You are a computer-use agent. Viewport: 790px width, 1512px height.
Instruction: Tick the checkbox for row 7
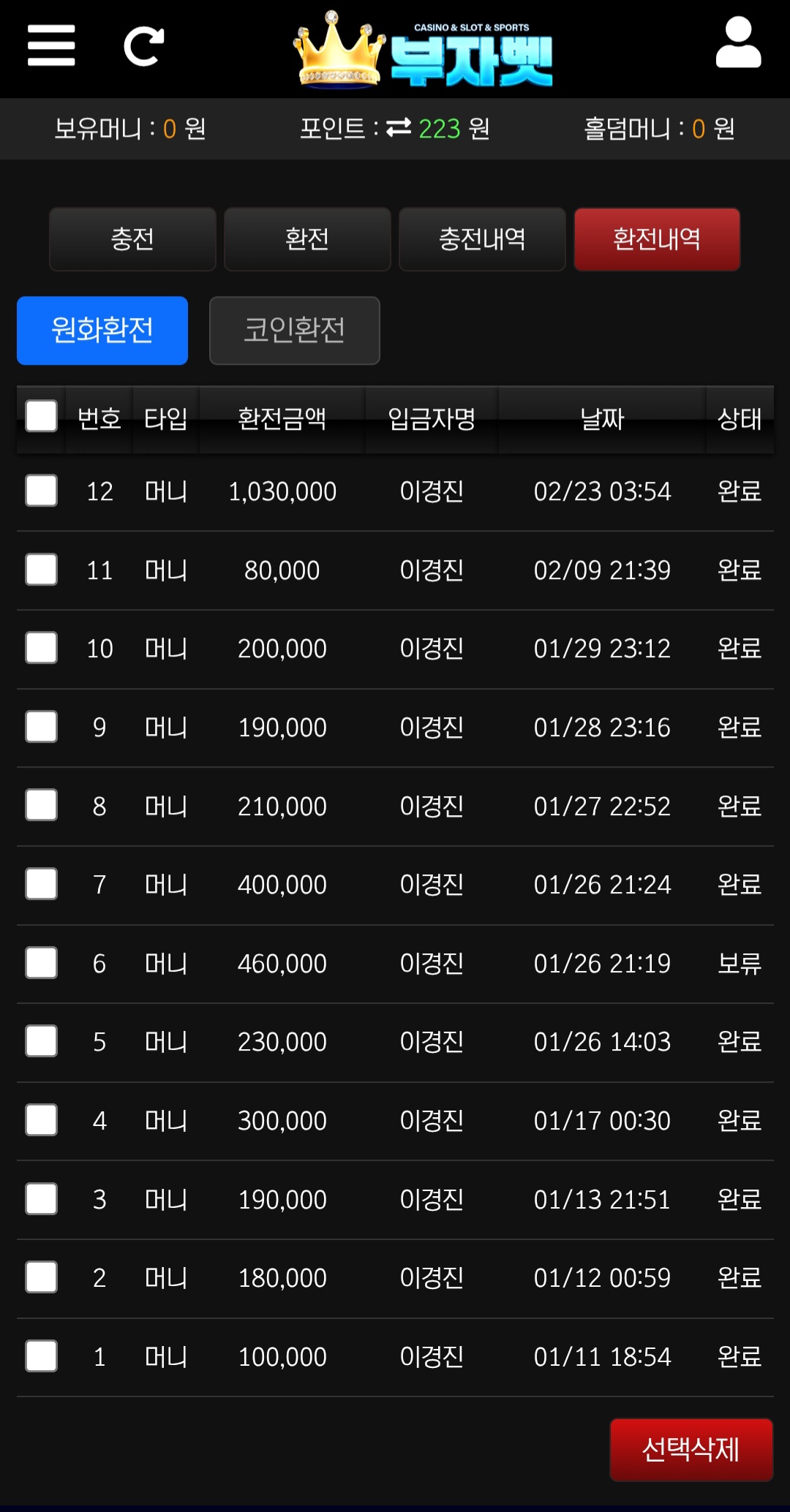click(x=42, y=884)
